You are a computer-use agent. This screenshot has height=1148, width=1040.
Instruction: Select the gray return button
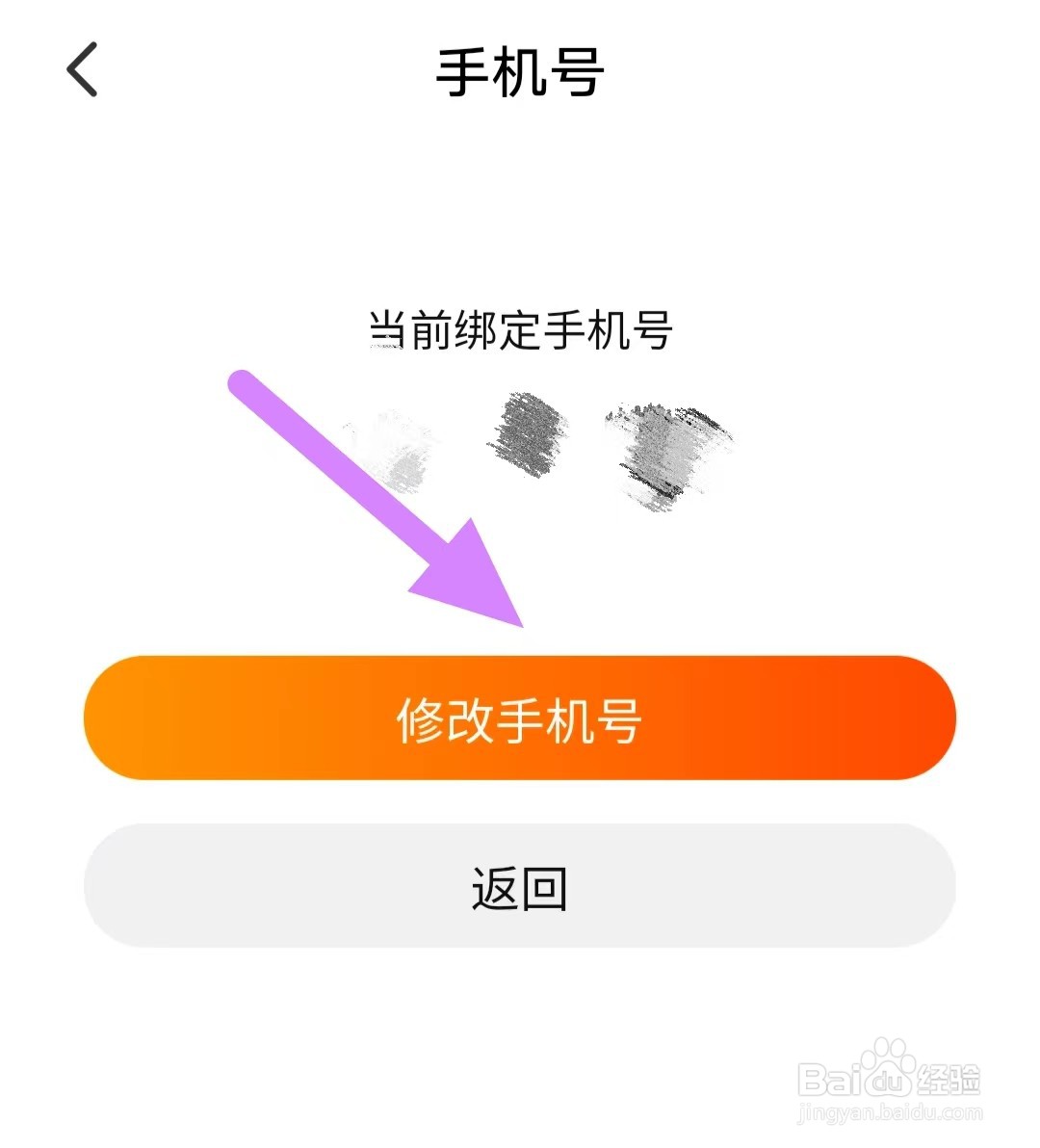[520, 886]
